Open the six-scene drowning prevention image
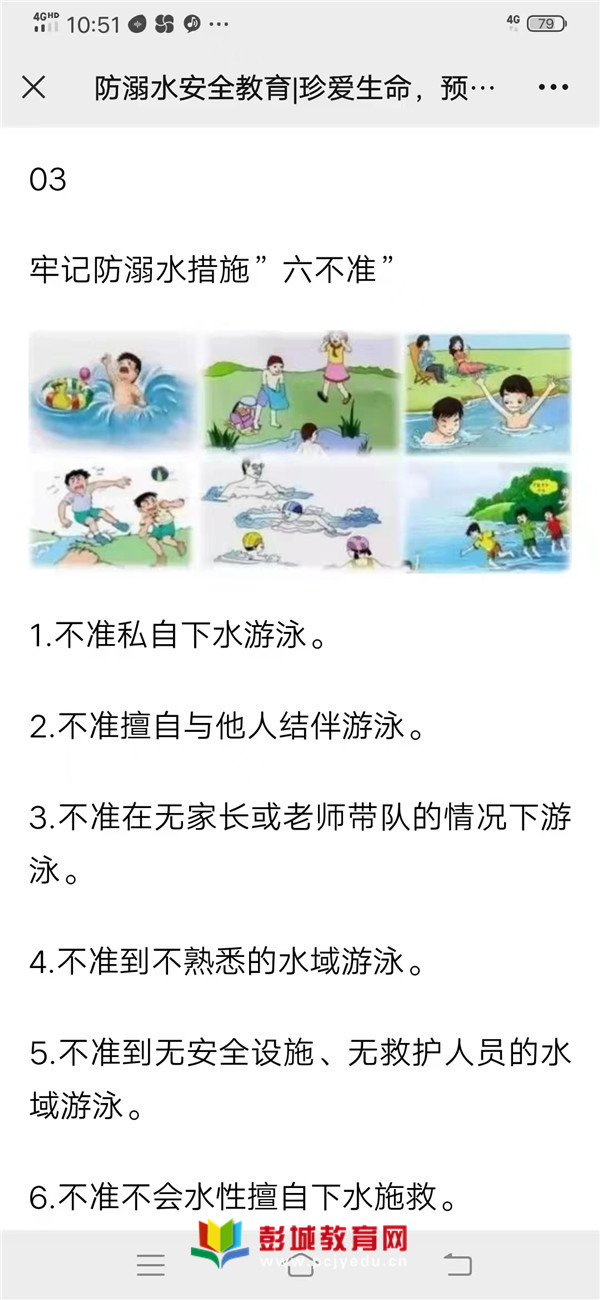Viewport: 600px width, 1300px height. 300,452
